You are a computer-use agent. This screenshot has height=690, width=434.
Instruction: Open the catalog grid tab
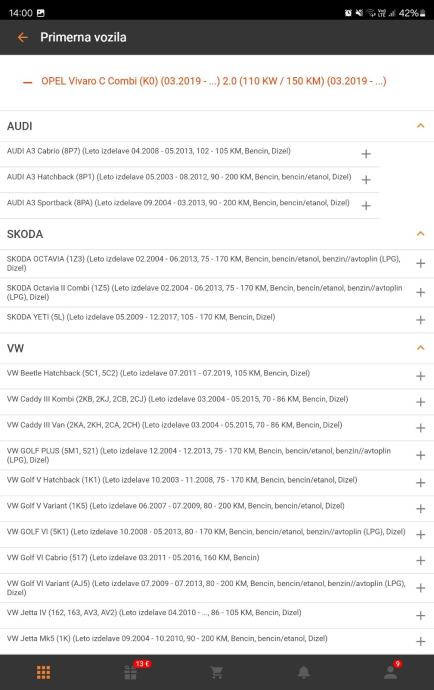[43, 672]
